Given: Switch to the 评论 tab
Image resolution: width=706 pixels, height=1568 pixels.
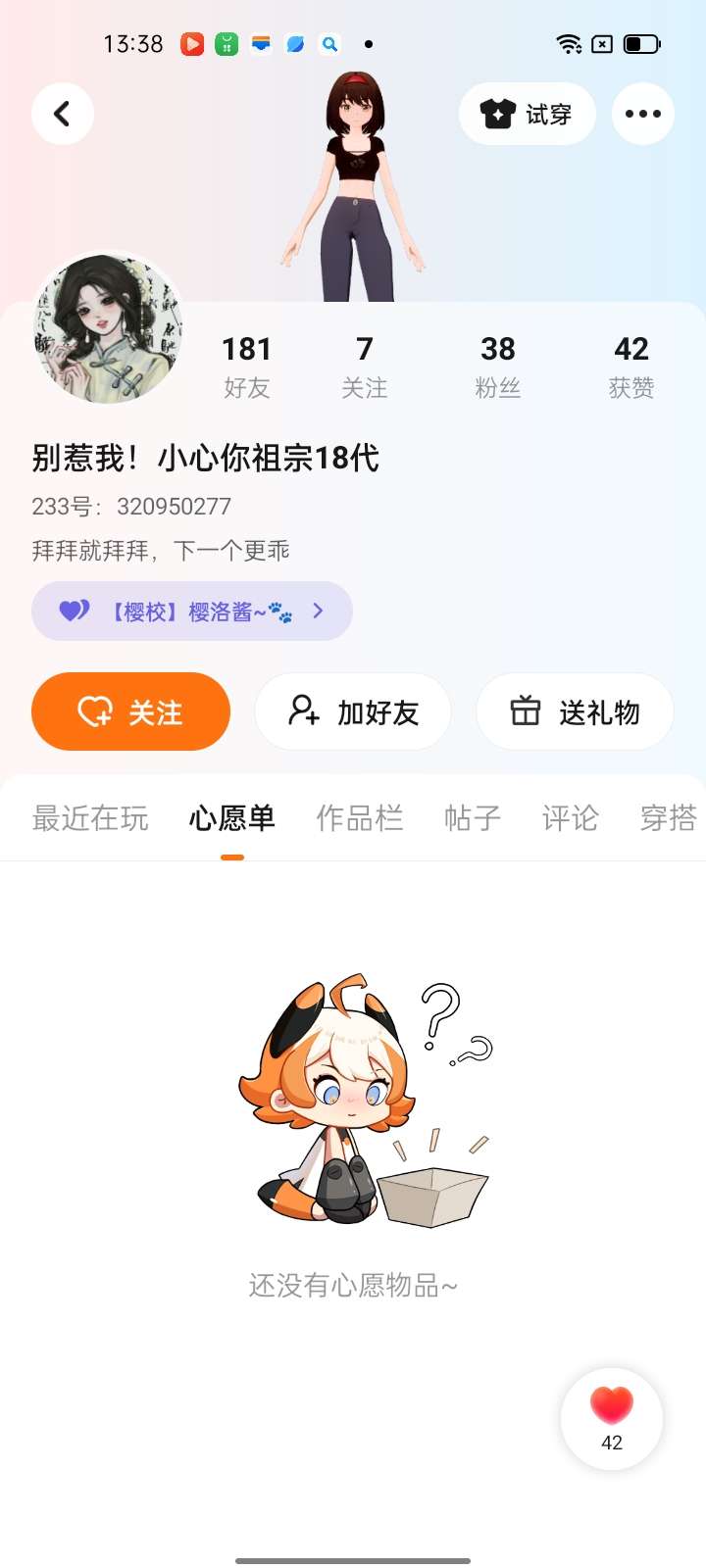Looking at the screenshot, I should tap(571, 817).
